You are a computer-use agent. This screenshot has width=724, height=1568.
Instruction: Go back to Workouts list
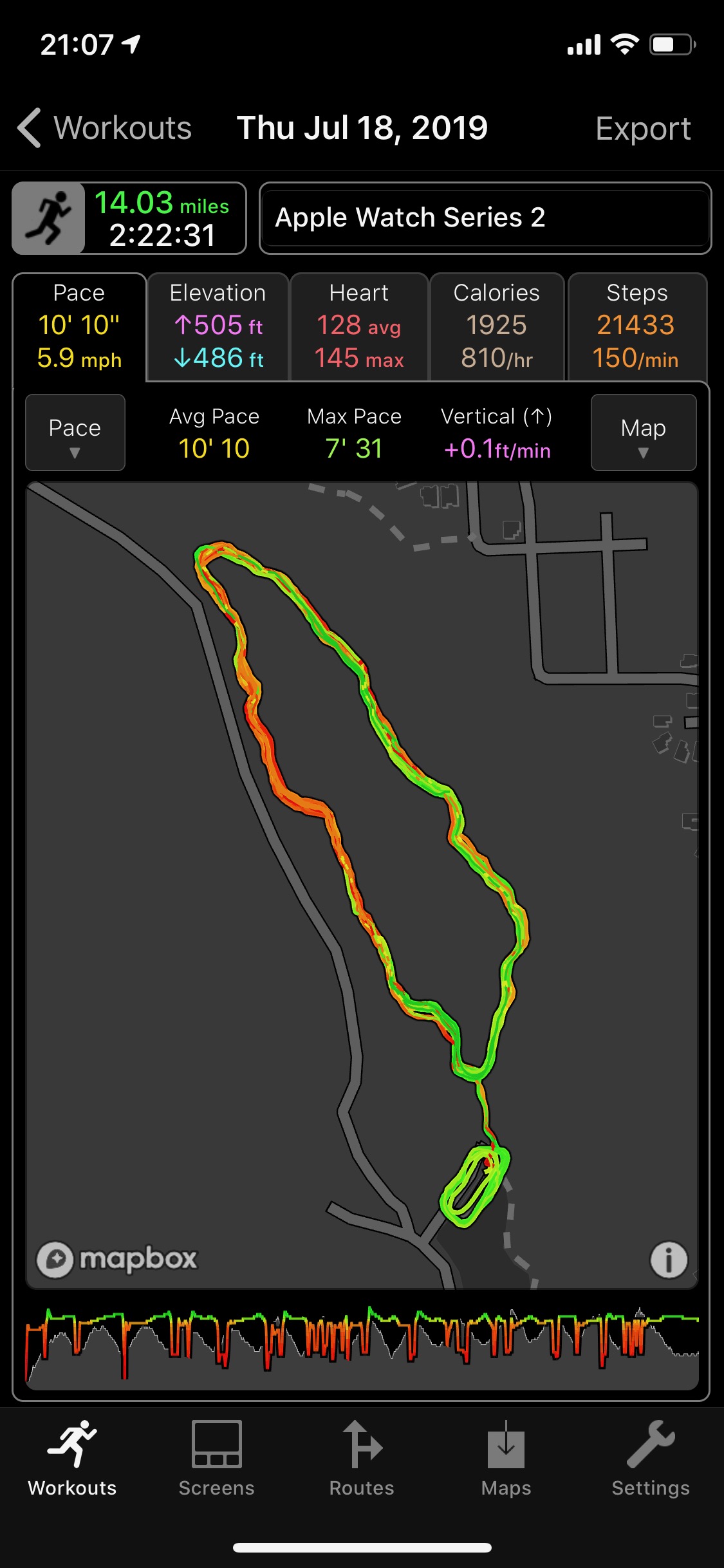(x=105, y=127)
